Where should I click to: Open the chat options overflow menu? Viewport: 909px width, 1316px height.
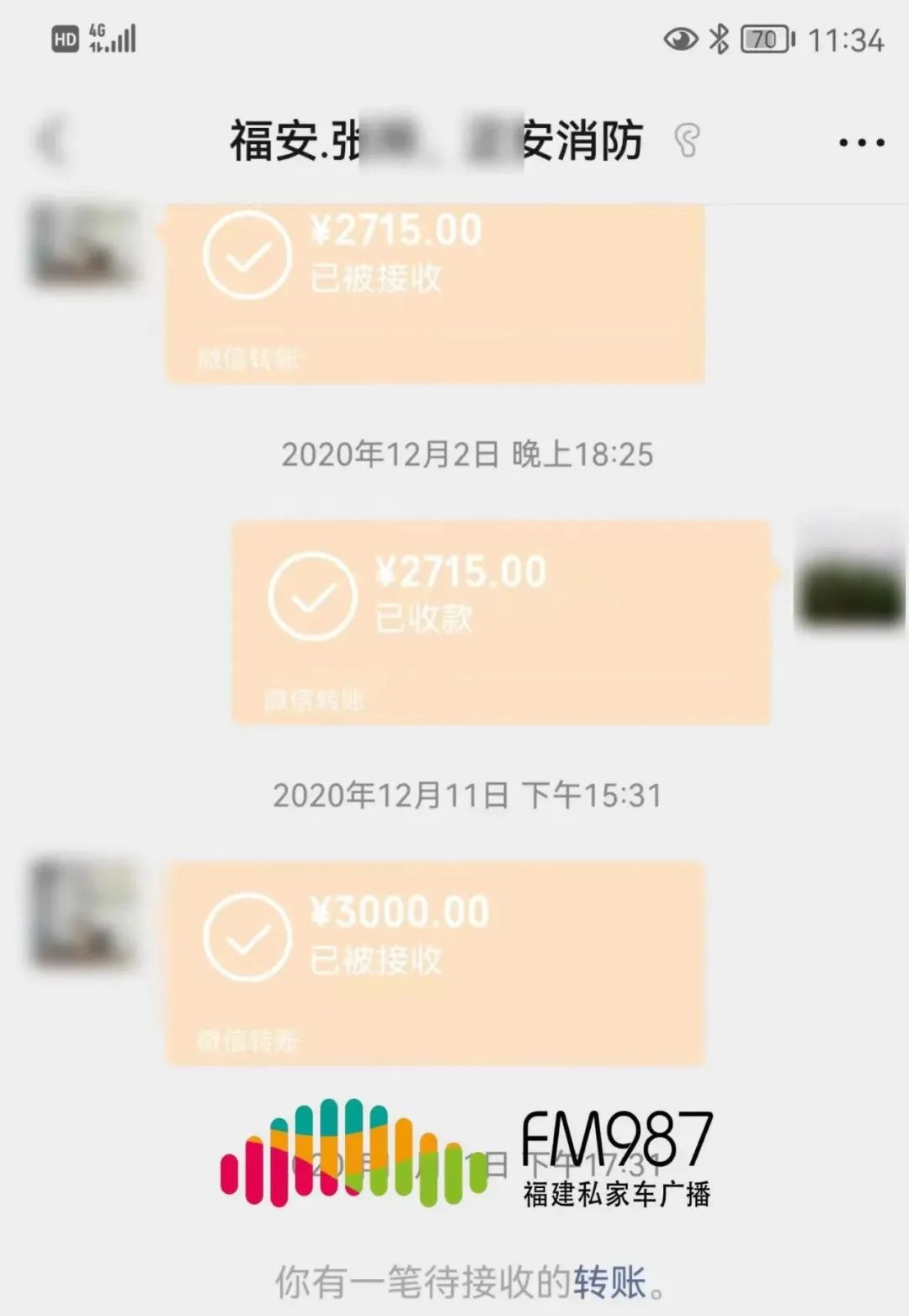862,142
